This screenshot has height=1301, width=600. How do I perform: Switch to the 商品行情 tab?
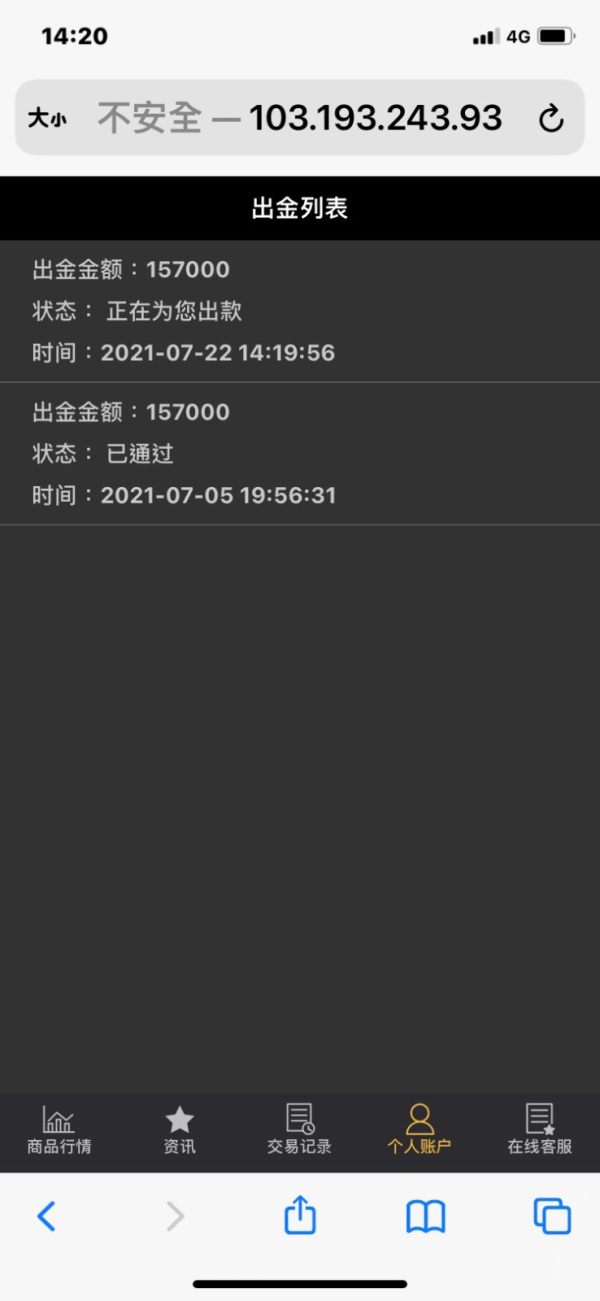pyautogui.click(x=59, y=1131)
